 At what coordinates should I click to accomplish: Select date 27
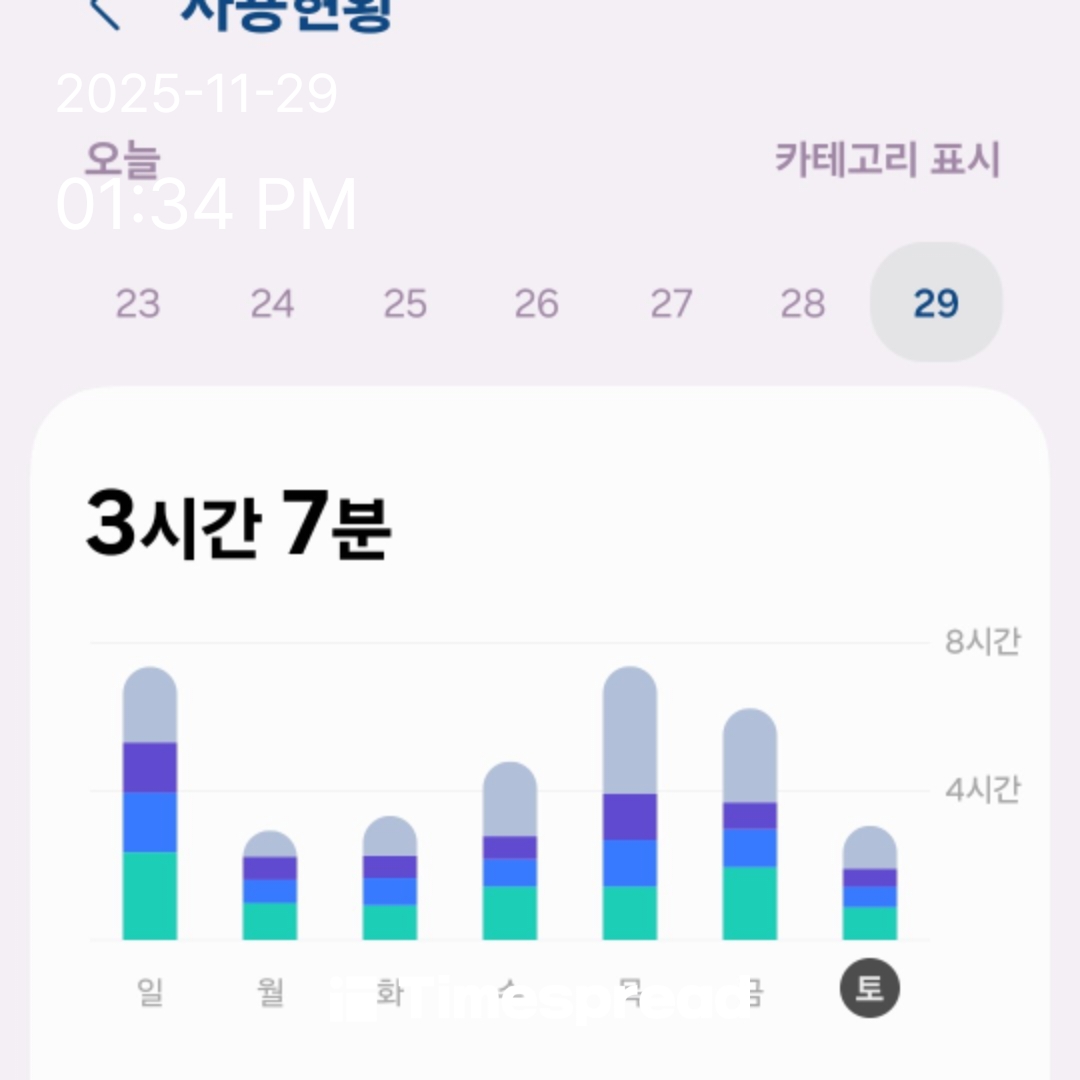tap(671, 303)
